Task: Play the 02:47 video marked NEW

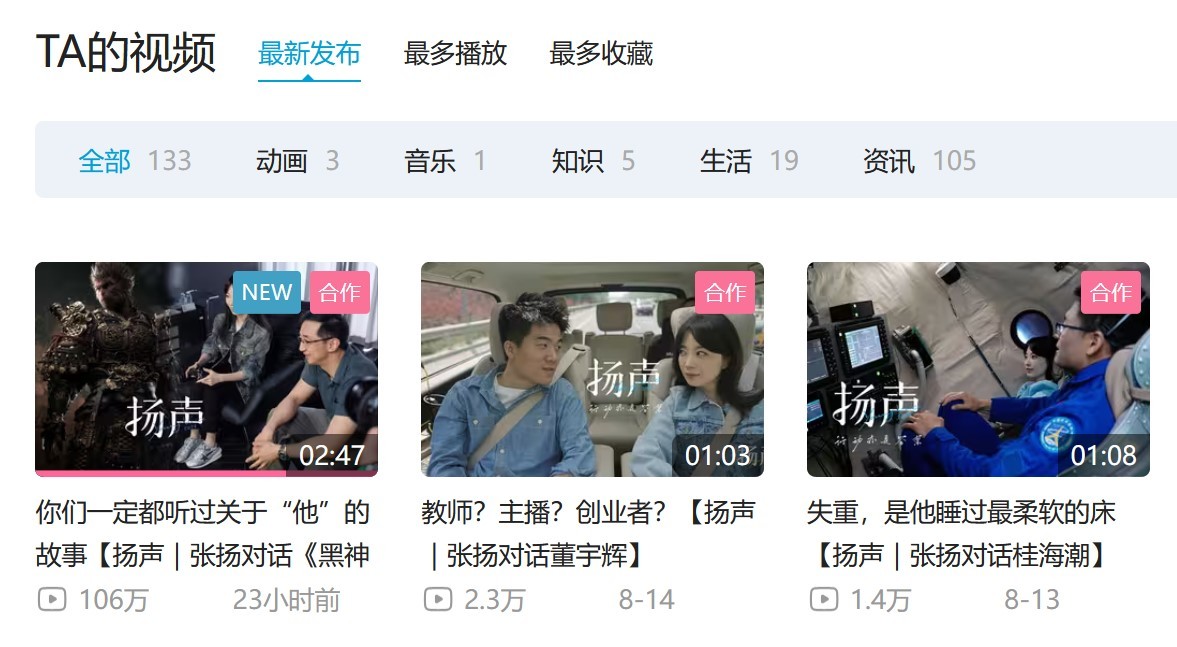Action: tap(206, 369)
